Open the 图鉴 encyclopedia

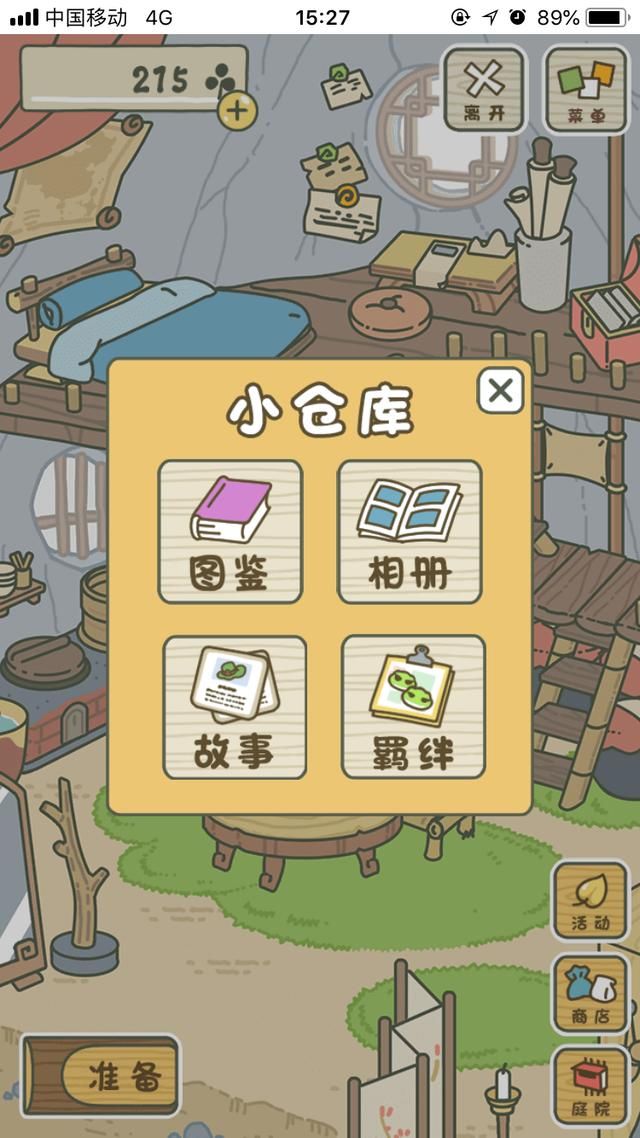point(230,532)
